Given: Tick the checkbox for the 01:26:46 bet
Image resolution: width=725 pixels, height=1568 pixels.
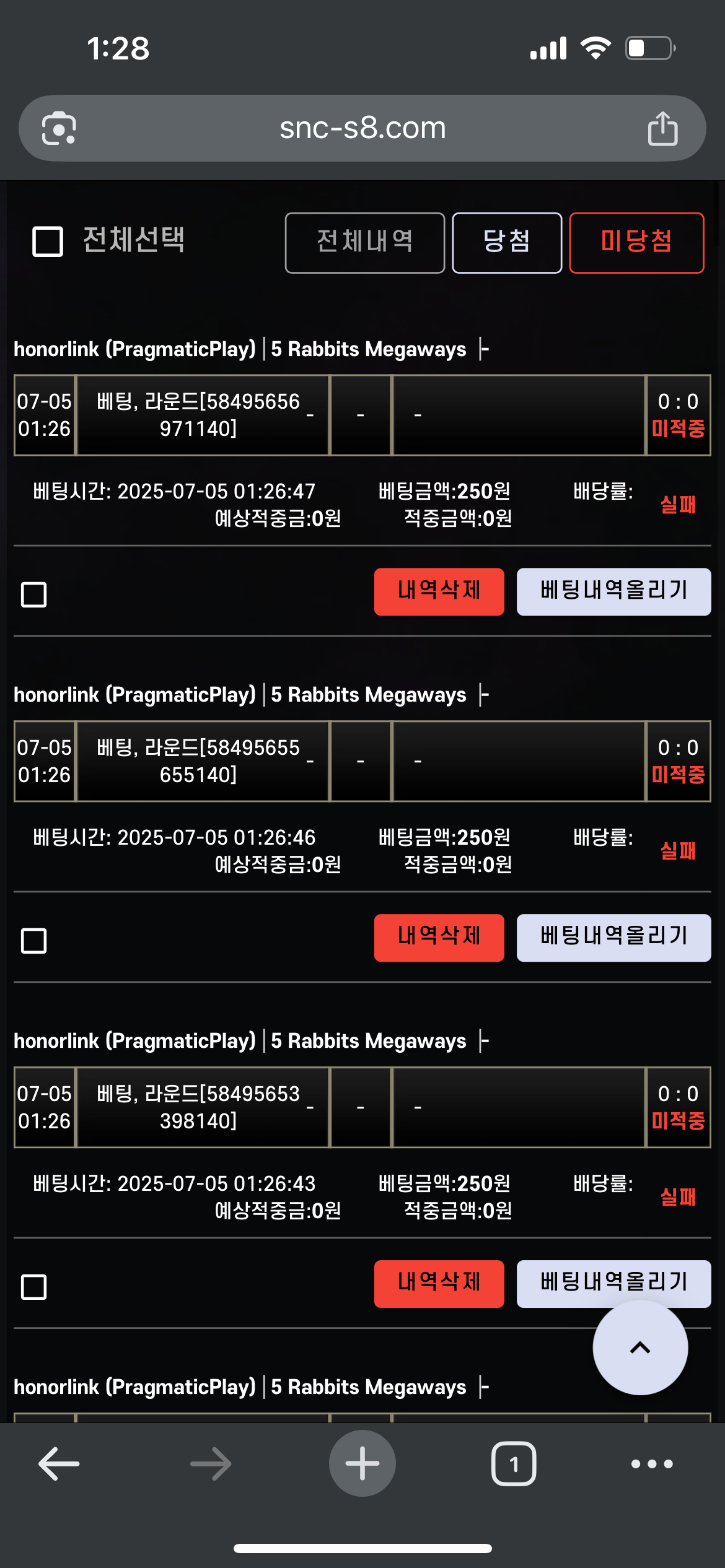Looking at the screenshot, I should (x=34, y=941).
